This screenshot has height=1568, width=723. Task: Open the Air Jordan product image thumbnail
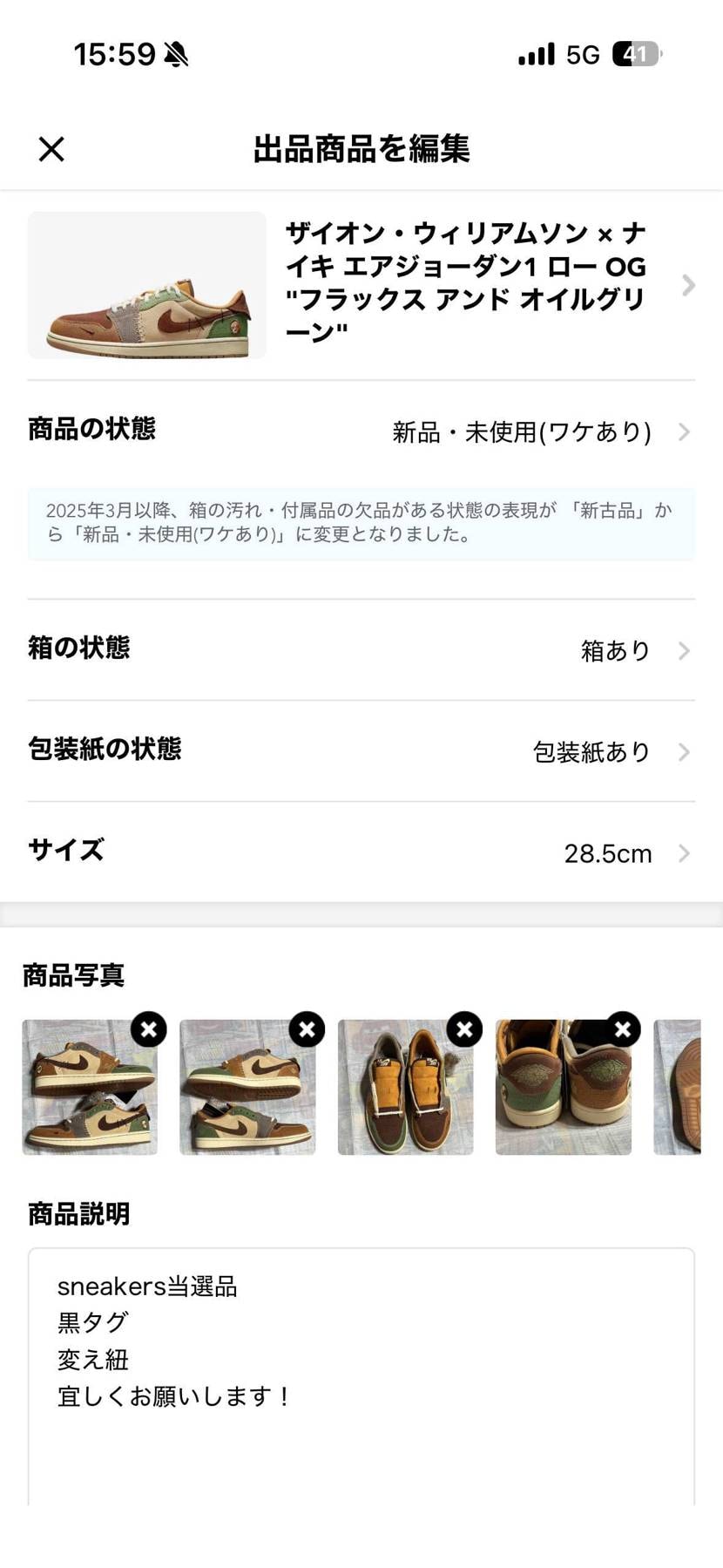click(146, 285)
